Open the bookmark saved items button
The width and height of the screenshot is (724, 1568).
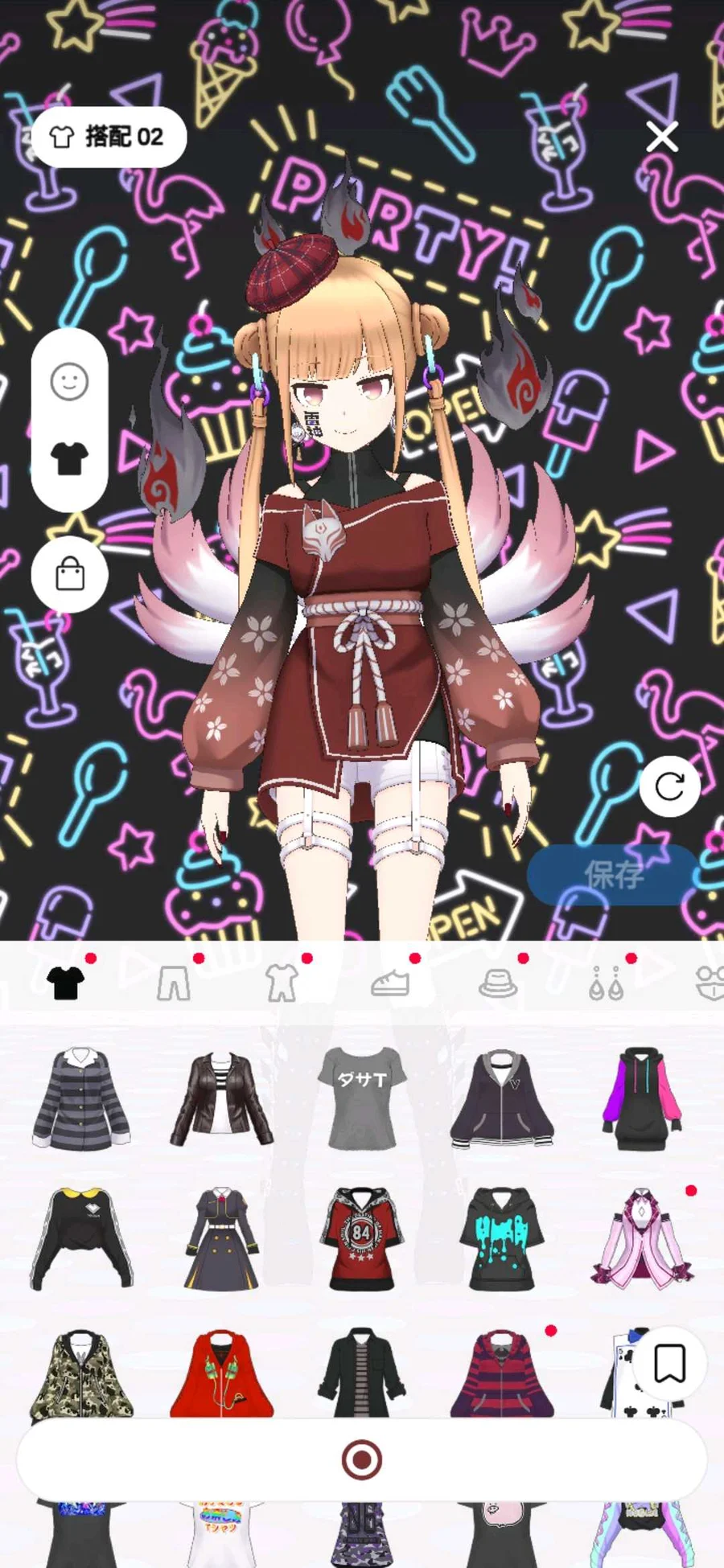pos(669,1363)
